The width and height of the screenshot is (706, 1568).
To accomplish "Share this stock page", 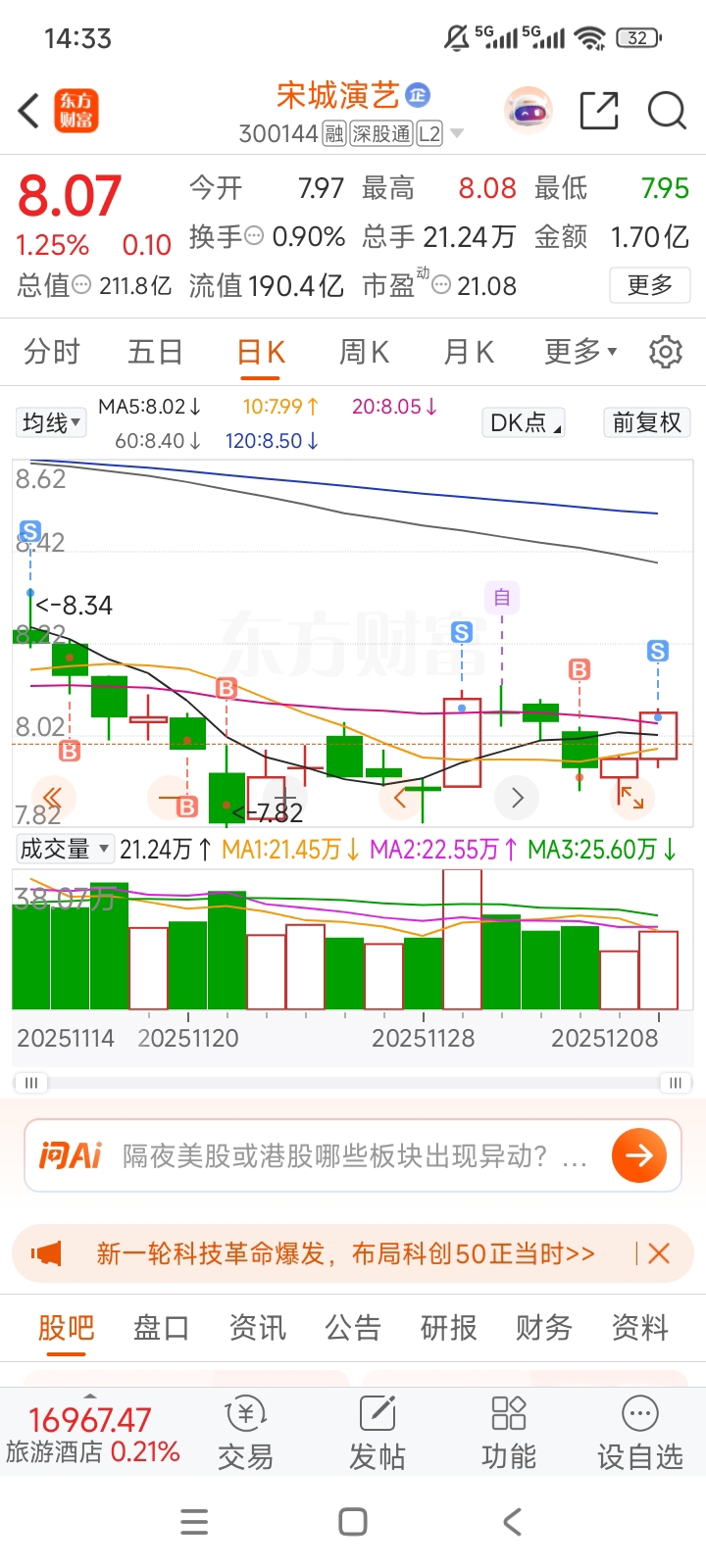I will tap(599, 111).
